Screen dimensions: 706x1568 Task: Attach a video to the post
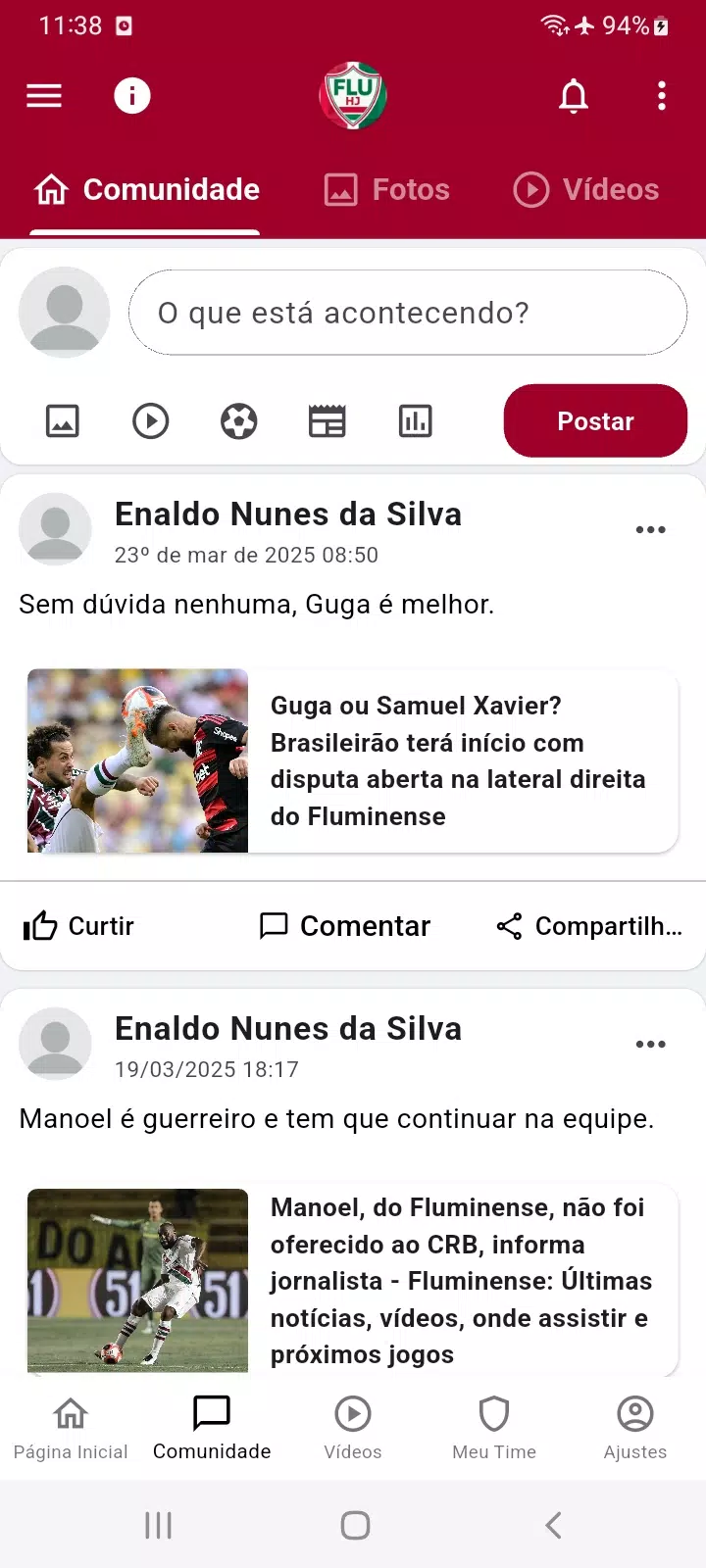[151, 421]
